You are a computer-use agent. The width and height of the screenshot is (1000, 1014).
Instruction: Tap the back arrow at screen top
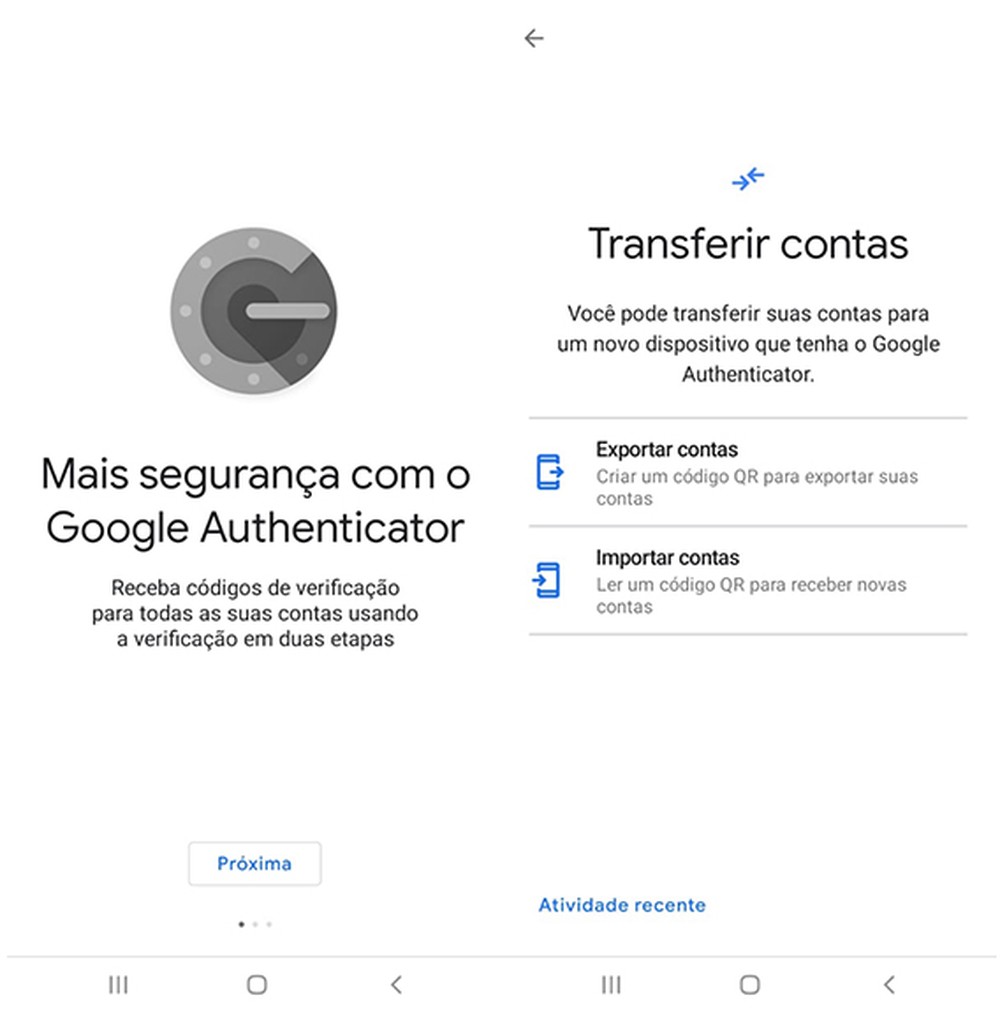[534, 37]
